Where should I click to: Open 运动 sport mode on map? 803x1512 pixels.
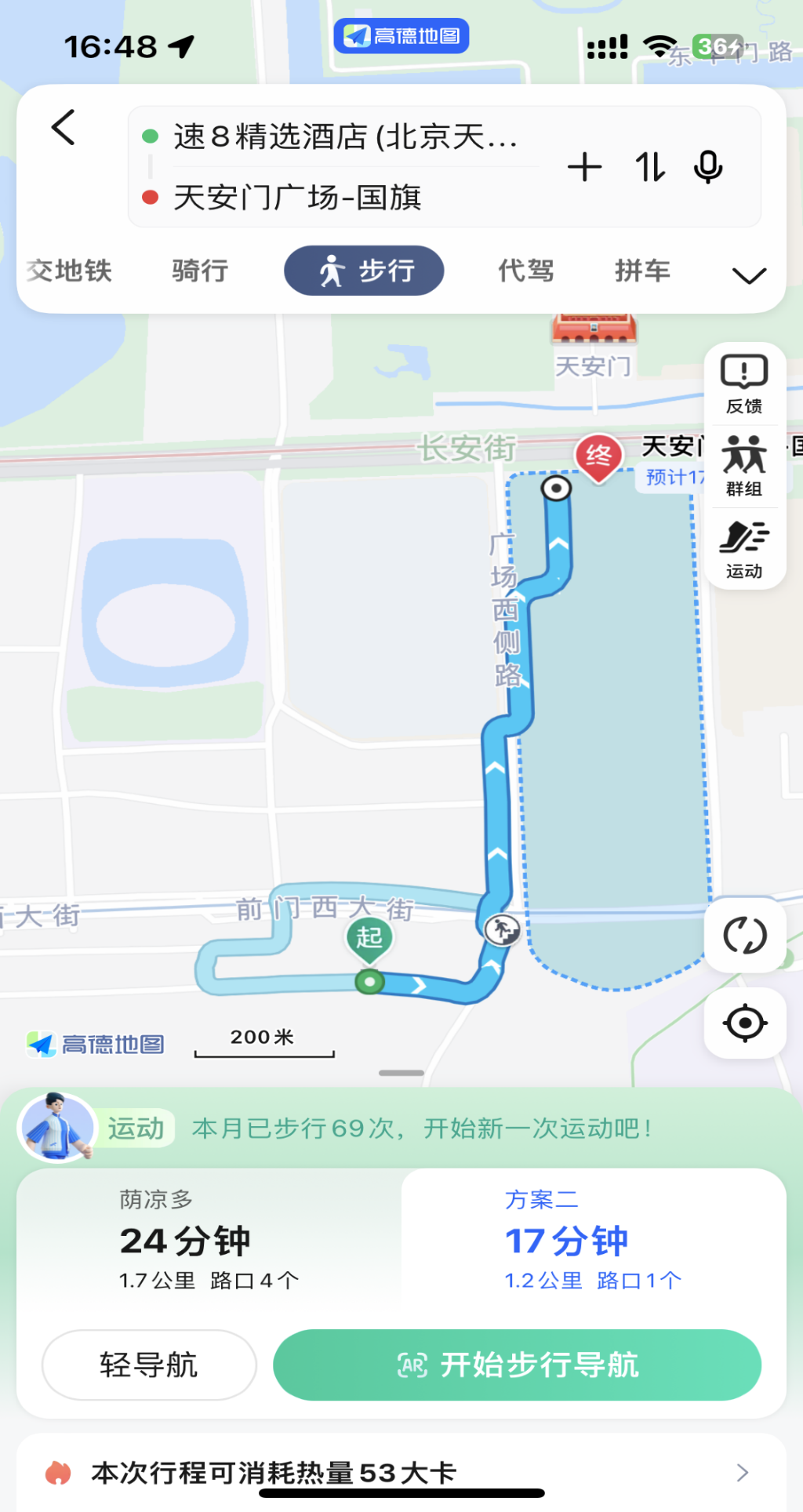tap(744, 549)
